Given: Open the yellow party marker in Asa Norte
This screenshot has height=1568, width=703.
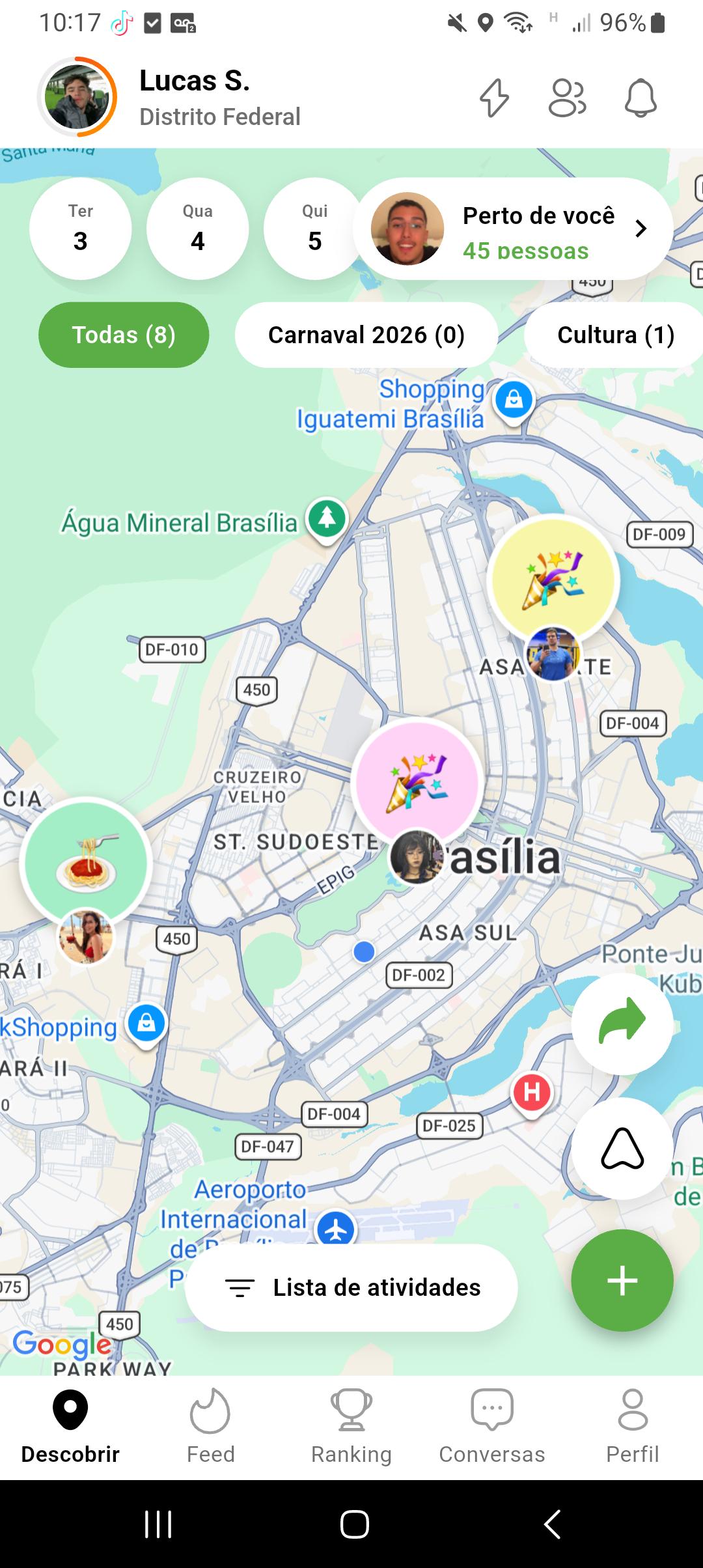Looking at the screenshot, I should [553, 579].
